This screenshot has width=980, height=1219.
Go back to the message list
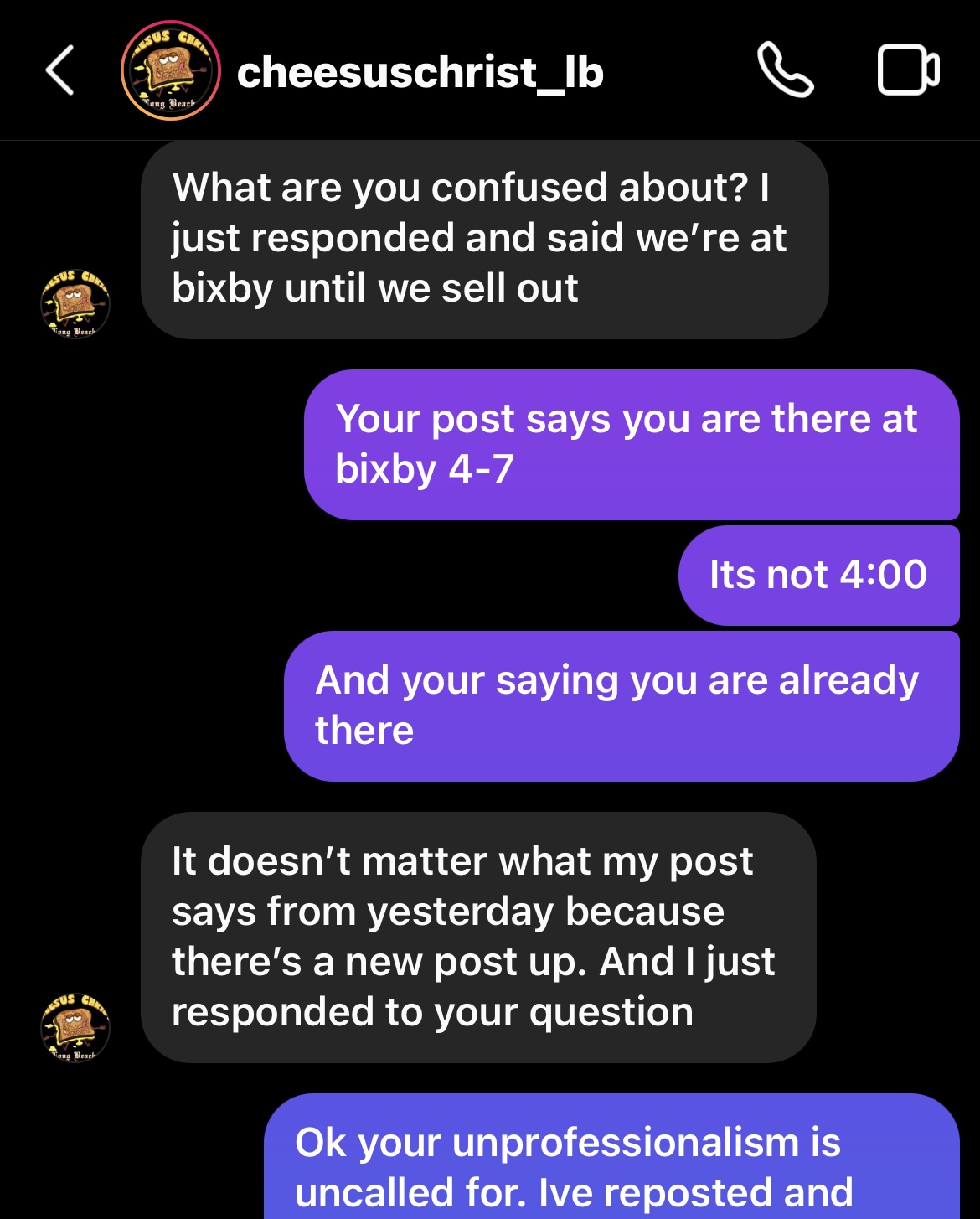(60, 71)
